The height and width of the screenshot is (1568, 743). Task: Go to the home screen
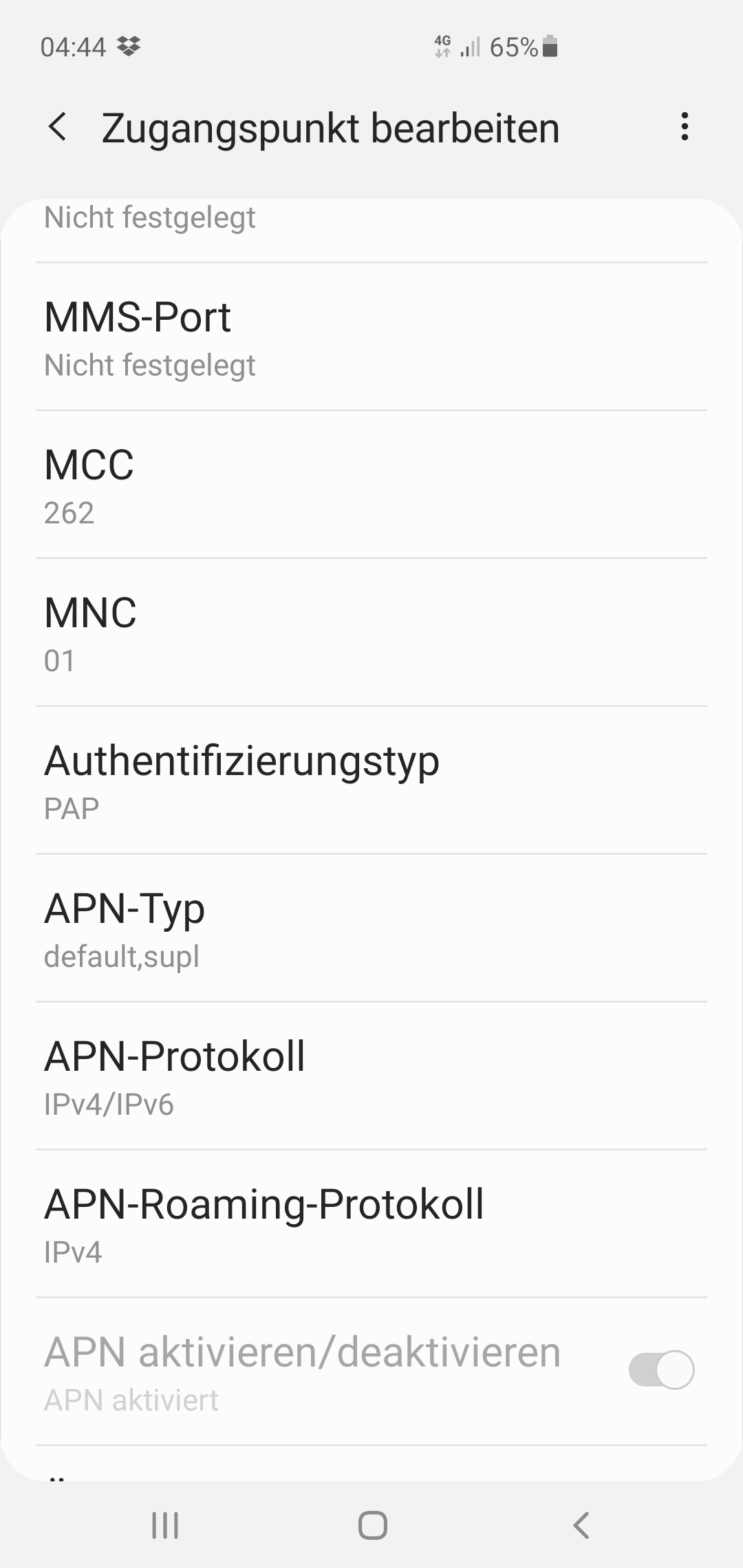pyautogui.click(x=372, y=1525)
